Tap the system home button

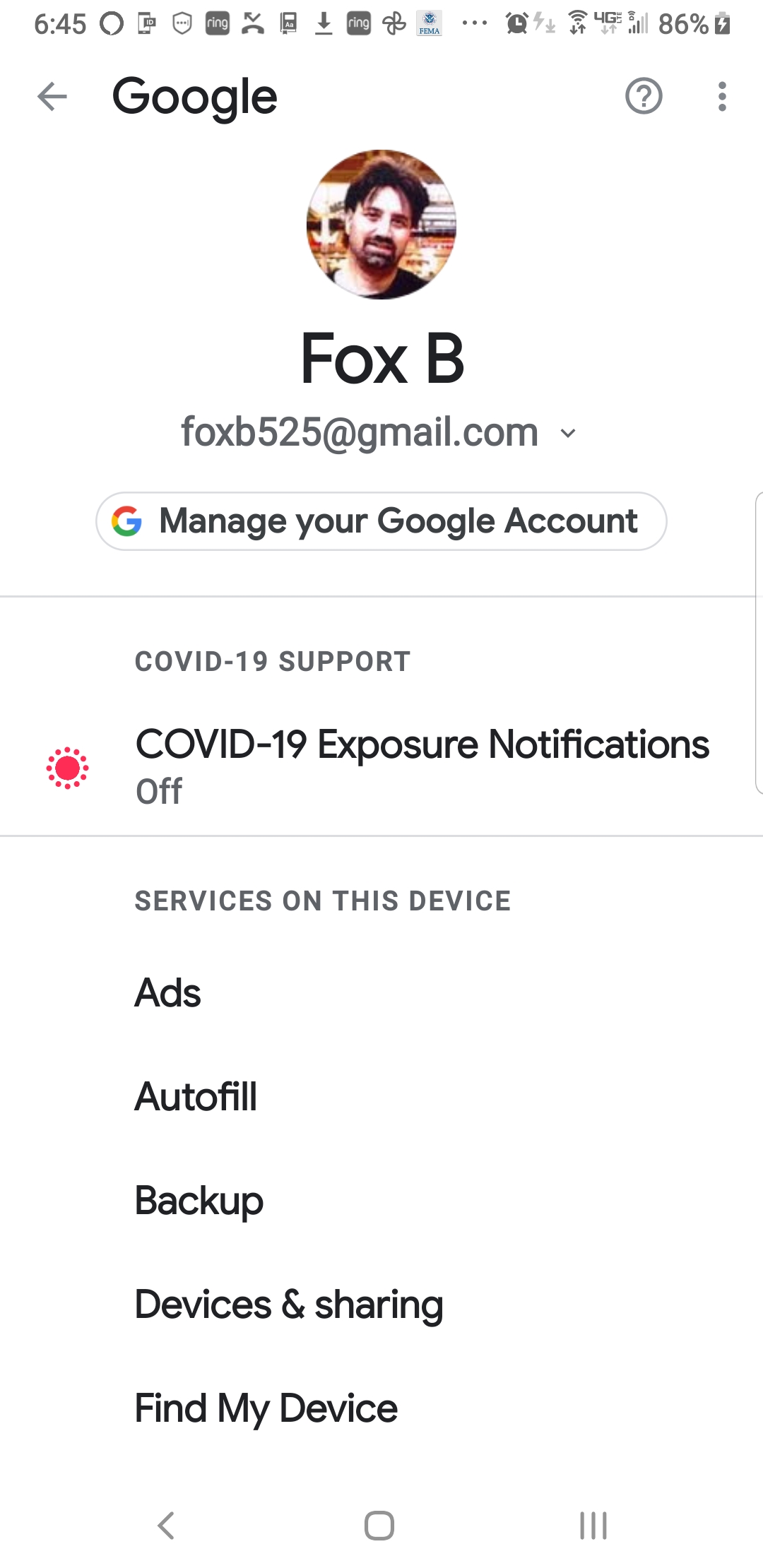(379, 1525)
